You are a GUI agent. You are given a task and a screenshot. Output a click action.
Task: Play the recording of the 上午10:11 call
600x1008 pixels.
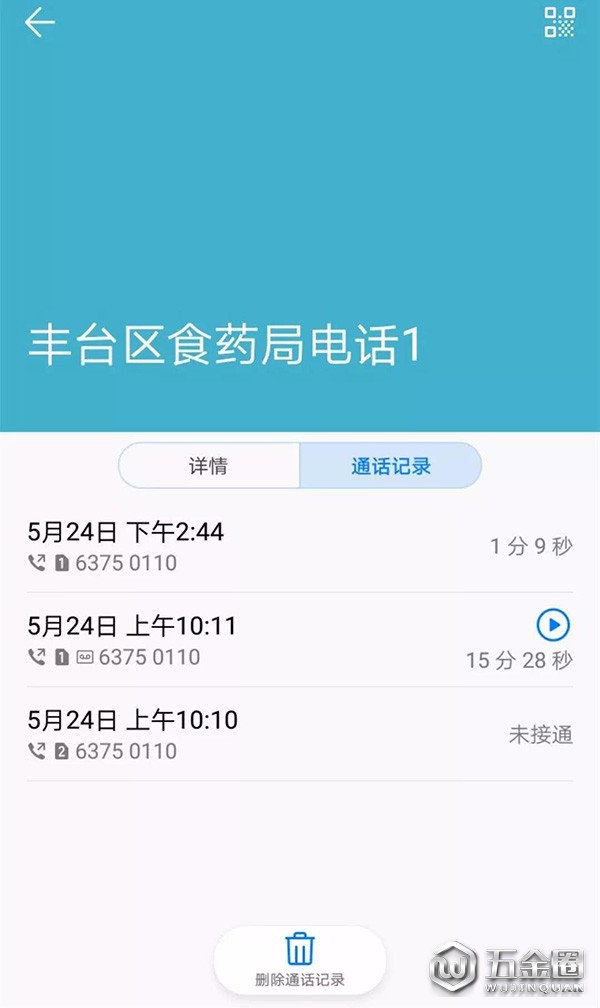tap(553, 625)
